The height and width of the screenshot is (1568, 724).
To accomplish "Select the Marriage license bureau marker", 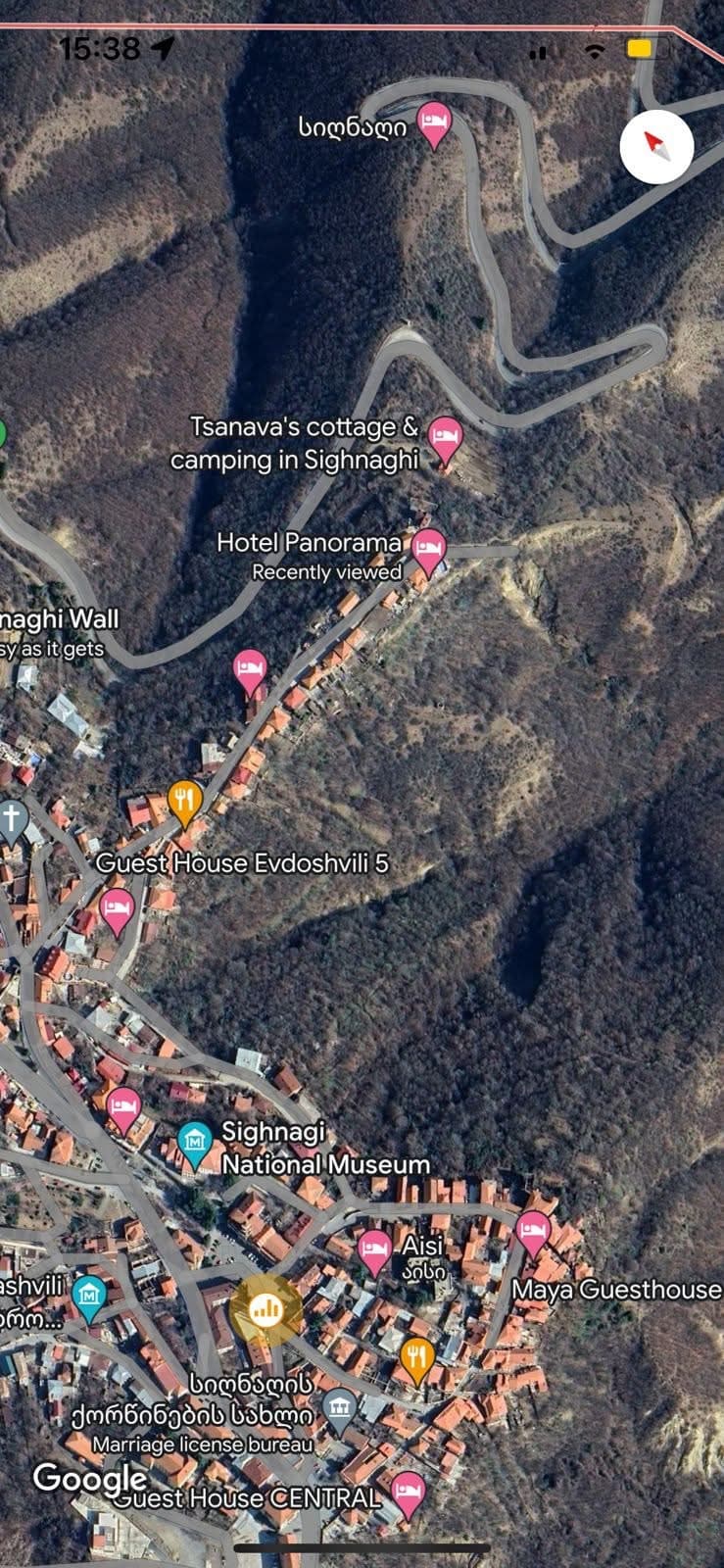I will 339,1408.
